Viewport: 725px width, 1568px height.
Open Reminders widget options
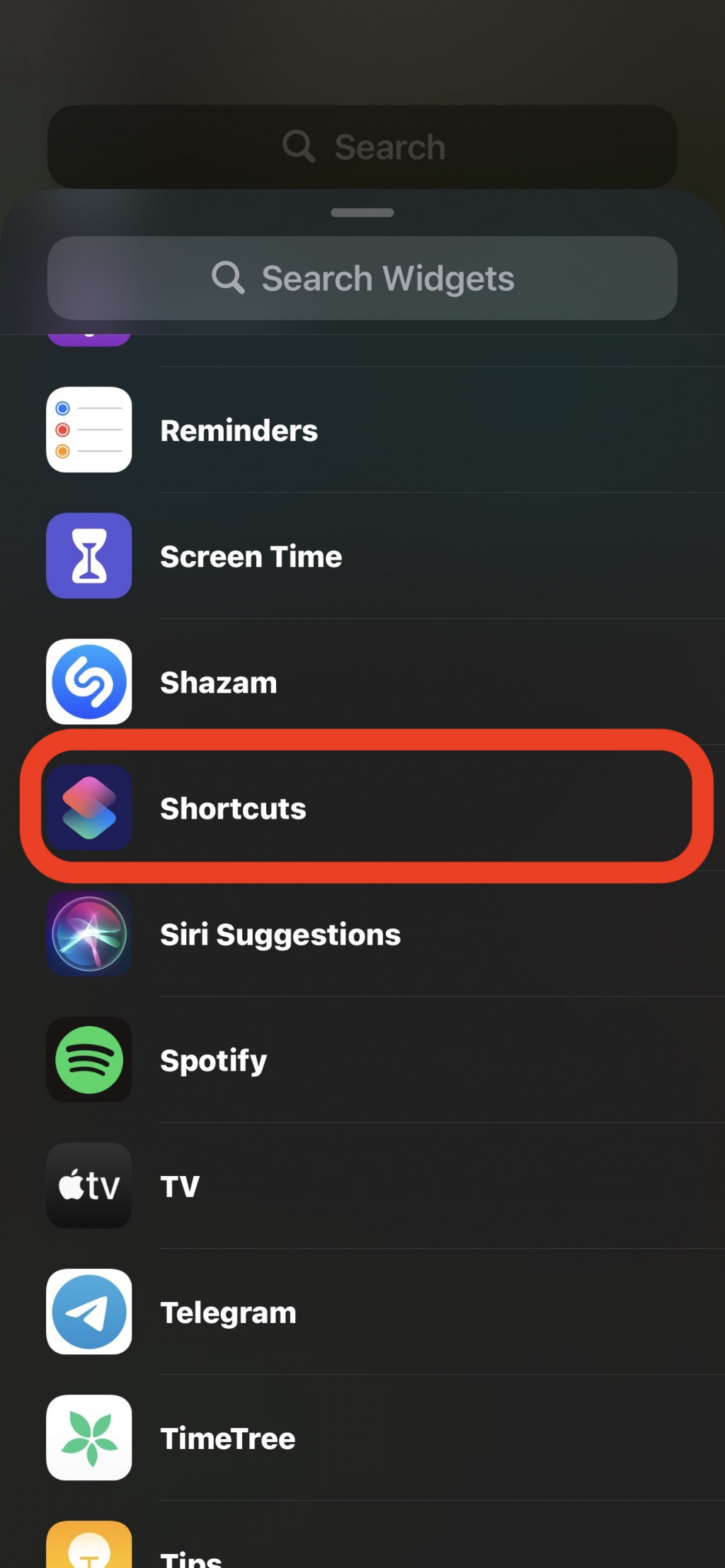pyautogui.click(x=239, y=430)
